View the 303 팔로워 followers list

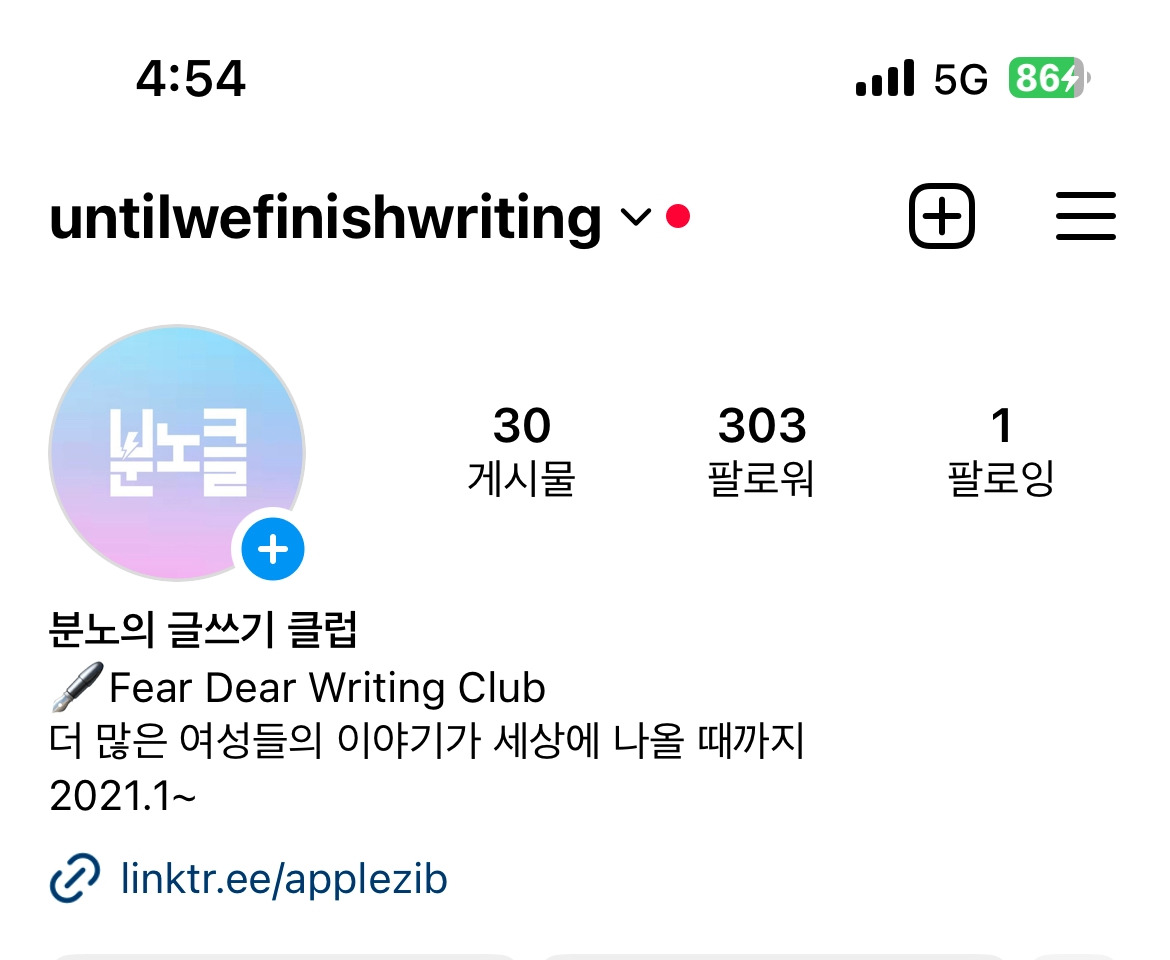point(761,451)
